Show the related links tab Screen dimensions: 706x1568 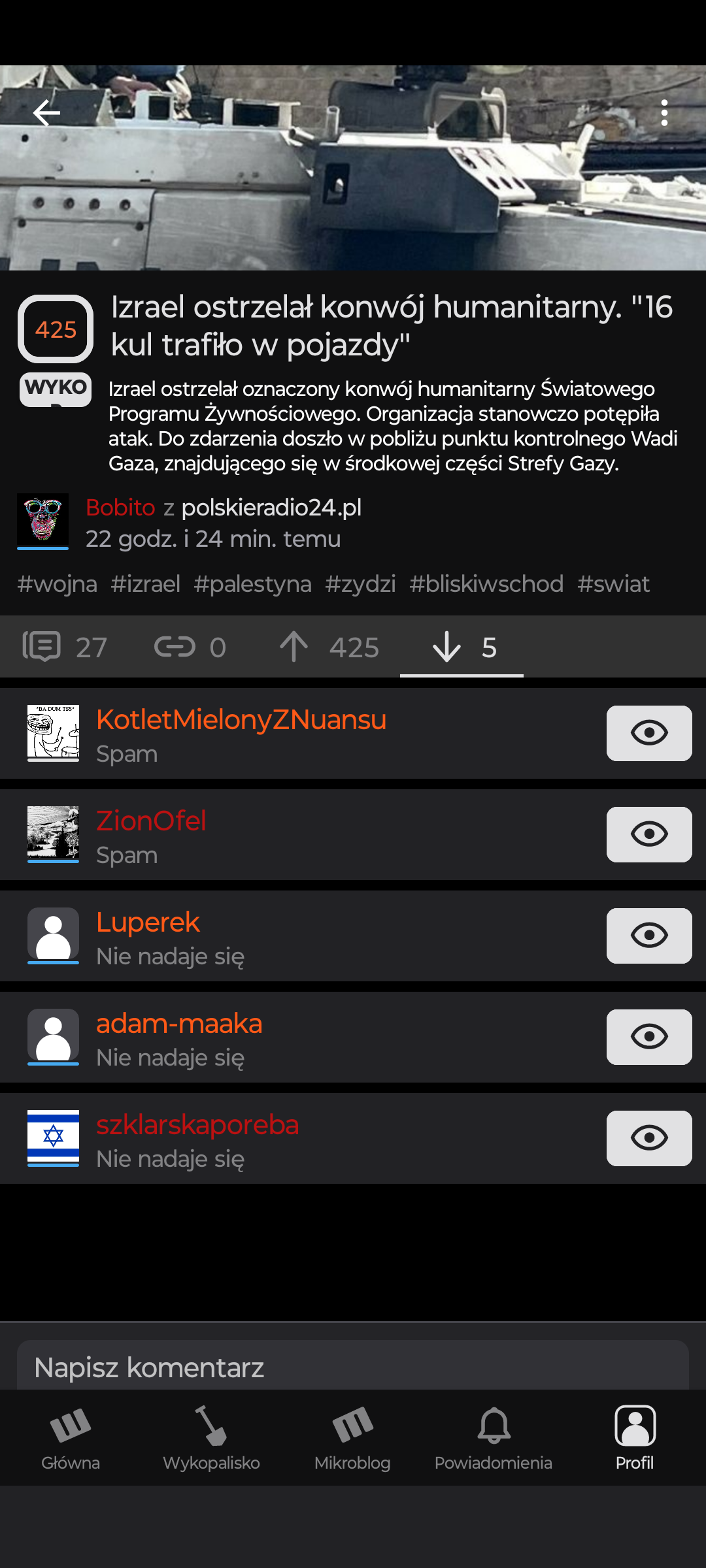tap(190, 647)
